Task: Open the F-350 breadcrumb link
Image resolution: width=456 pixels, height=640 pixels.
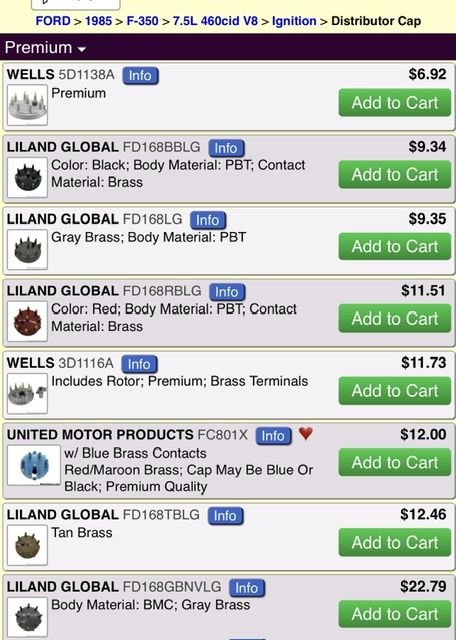Action: [142, 21]
